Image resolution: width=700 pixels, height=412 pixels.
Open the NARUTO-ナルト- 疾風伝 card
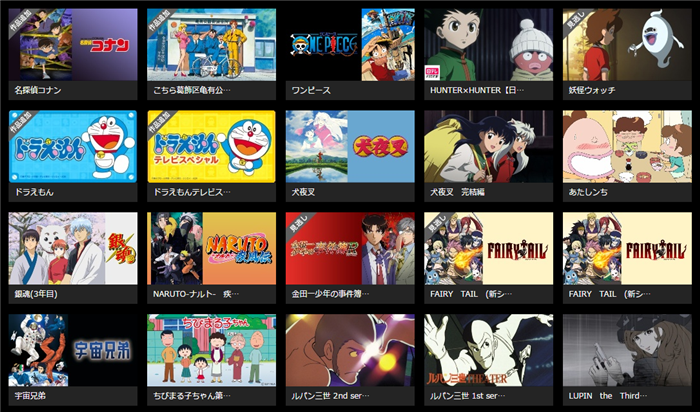[211, 248]
